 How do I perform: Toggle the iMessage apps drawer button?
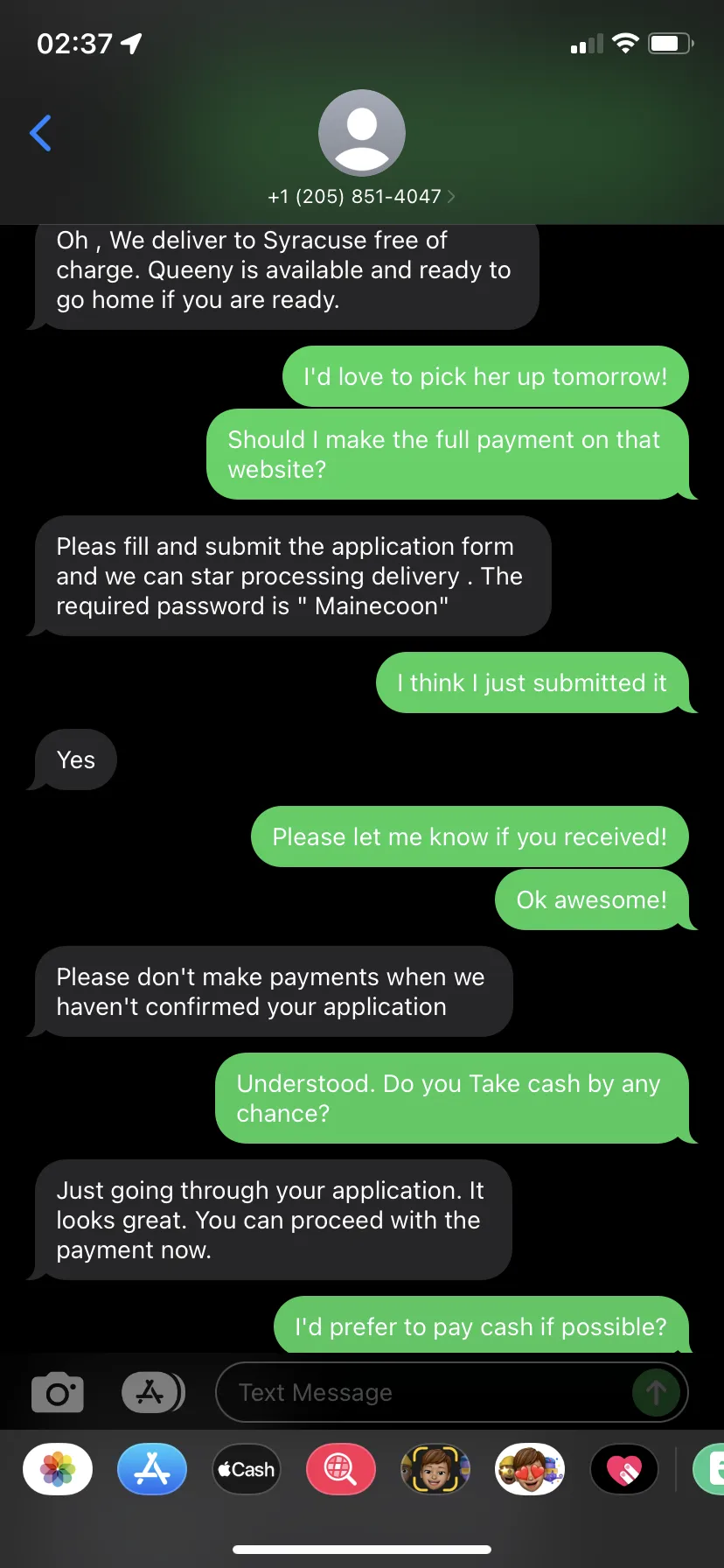coord(152,1392)
